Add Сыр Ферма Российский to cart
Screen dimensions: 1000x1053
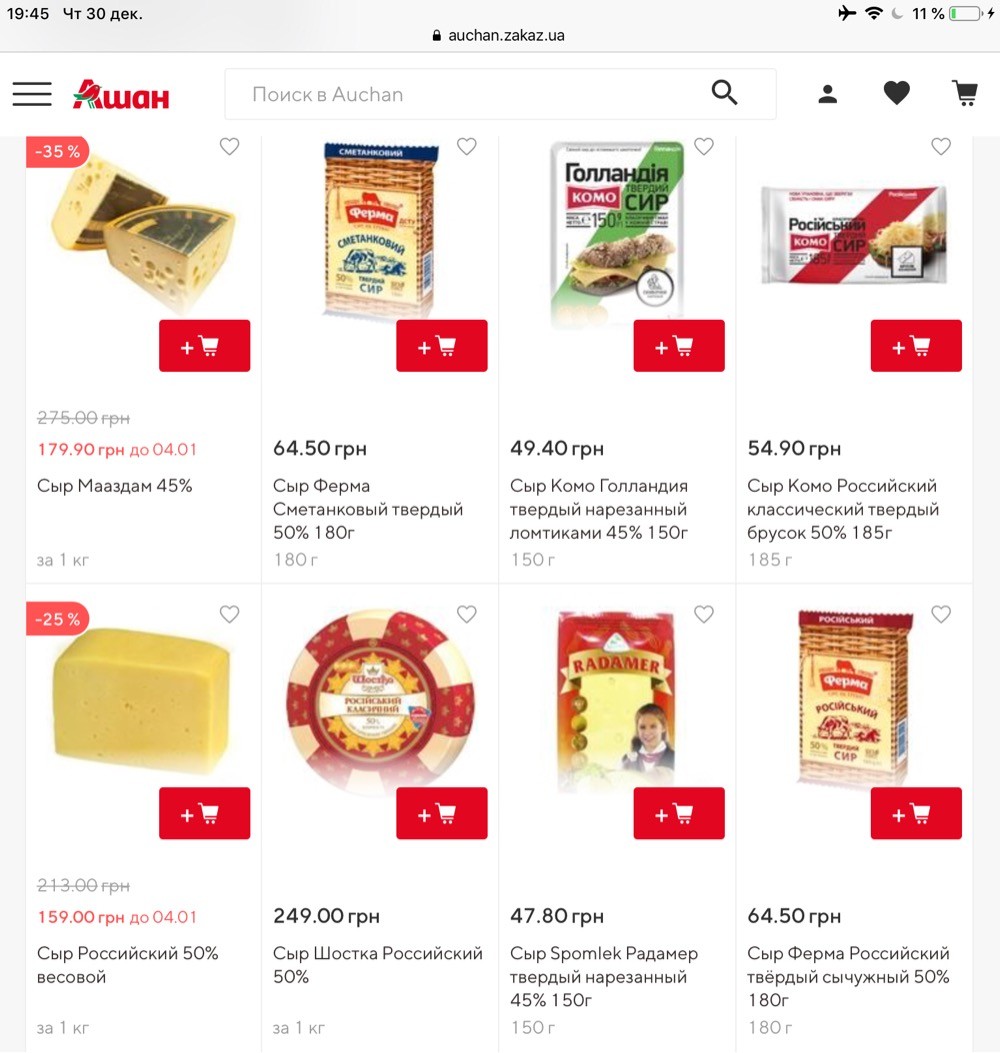click(x=916, y=813)
